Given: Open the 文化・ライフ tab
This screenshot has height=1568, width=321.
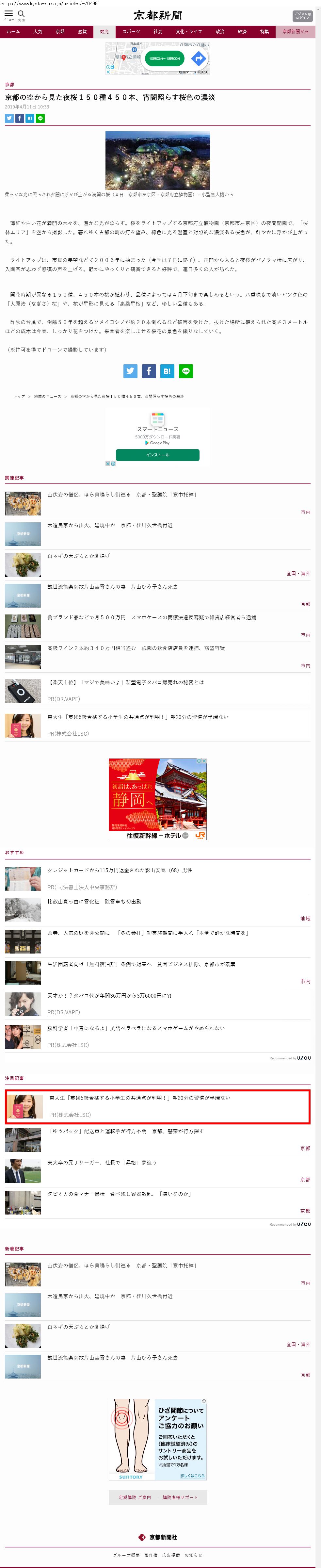Looking at the screenshot, I should point(188,32).
